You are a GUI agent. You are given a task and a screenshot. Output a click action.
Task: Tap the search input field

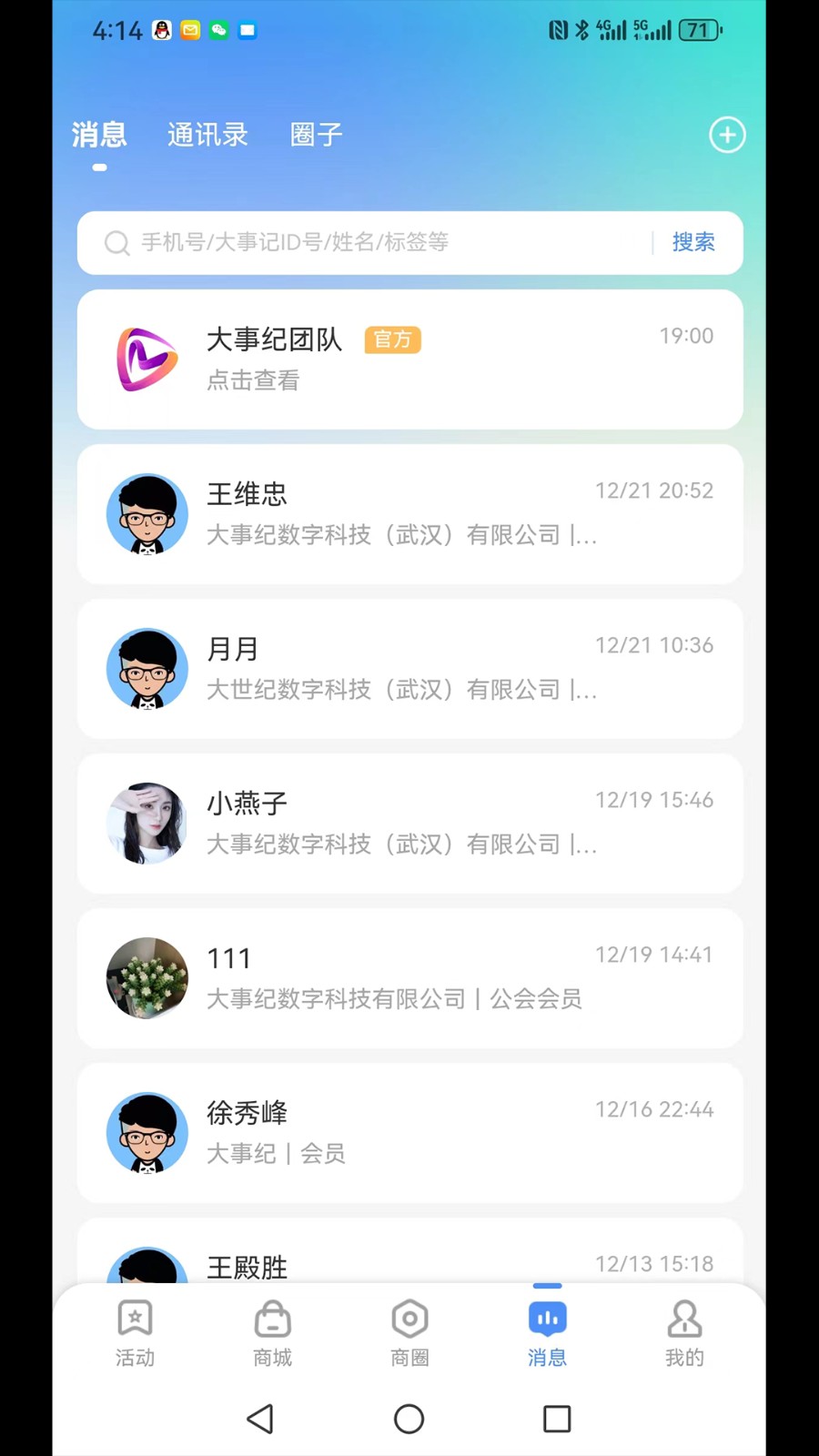(364, 242)
